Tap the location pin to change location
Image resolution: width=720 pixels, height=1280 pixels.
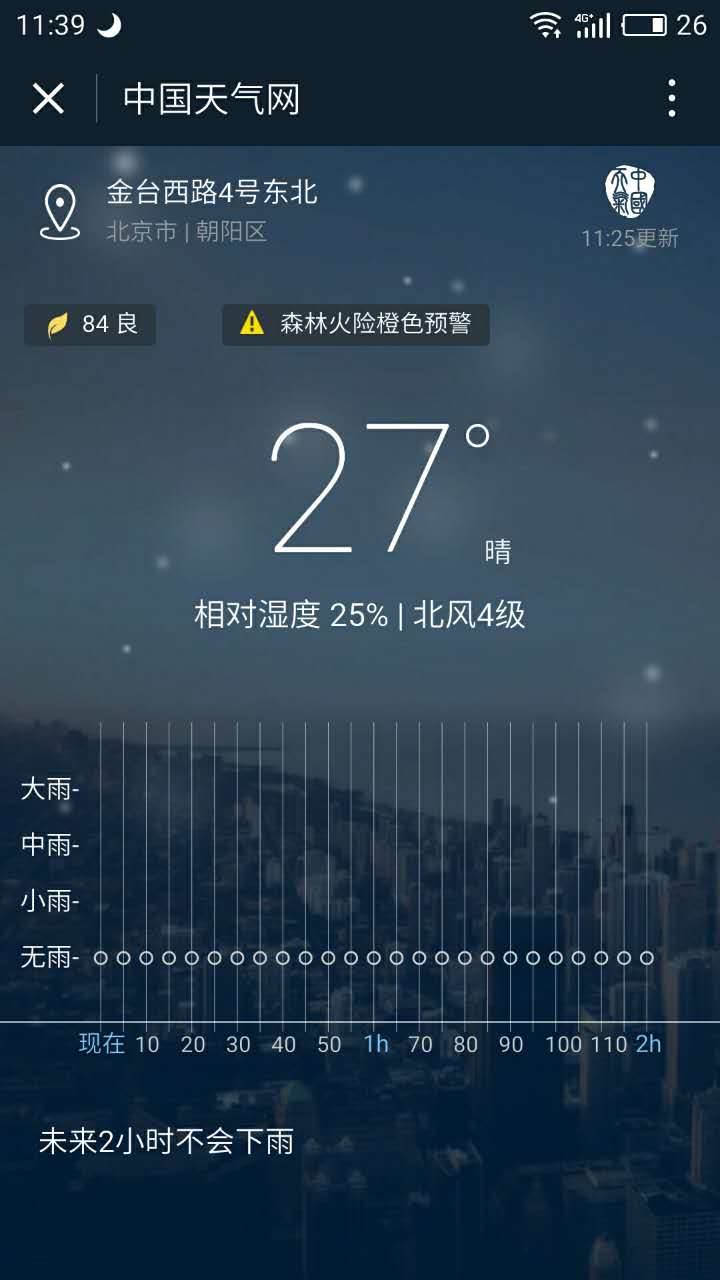pyautogui.click(x=60, y=211)
